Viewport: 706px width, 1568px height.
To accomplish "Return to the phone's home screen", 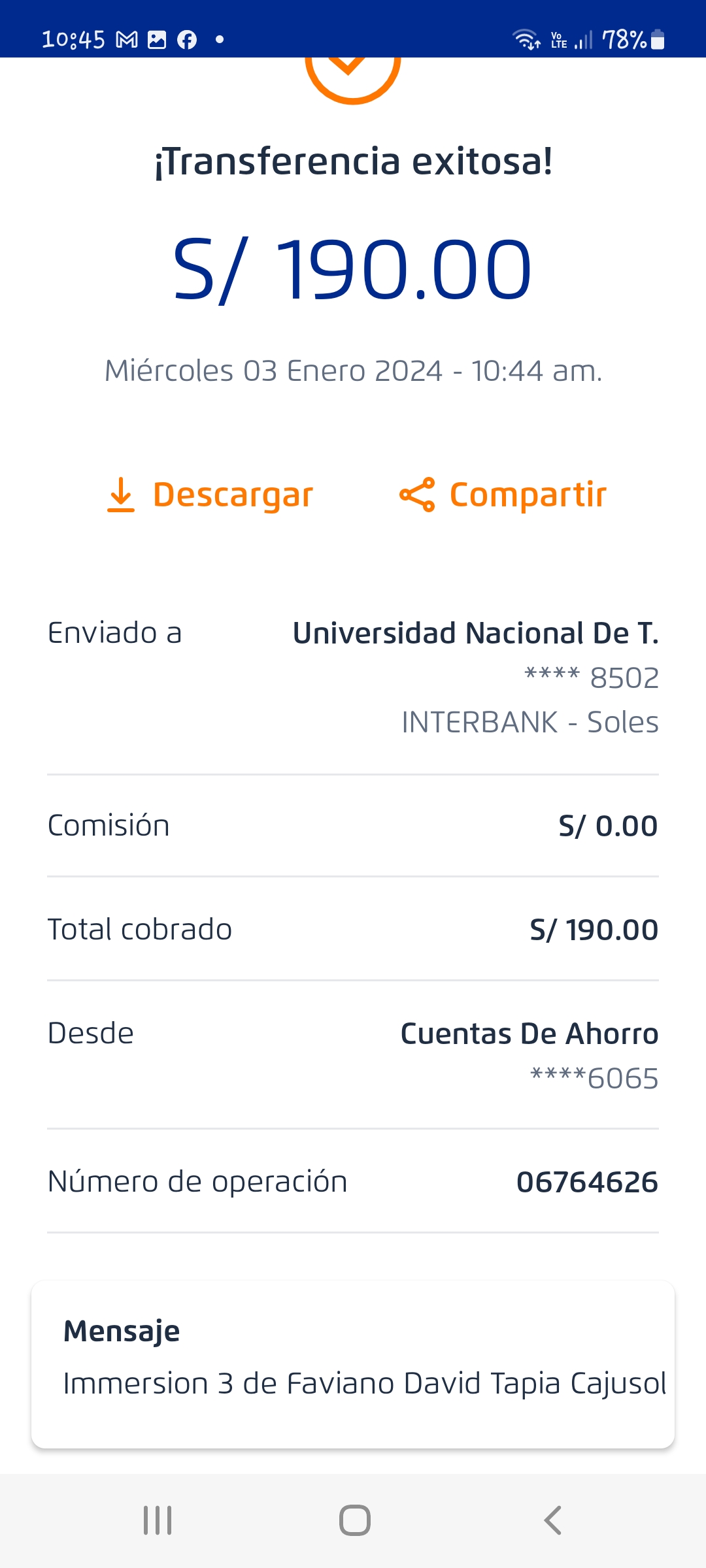I will click(x=354, y=1520).
